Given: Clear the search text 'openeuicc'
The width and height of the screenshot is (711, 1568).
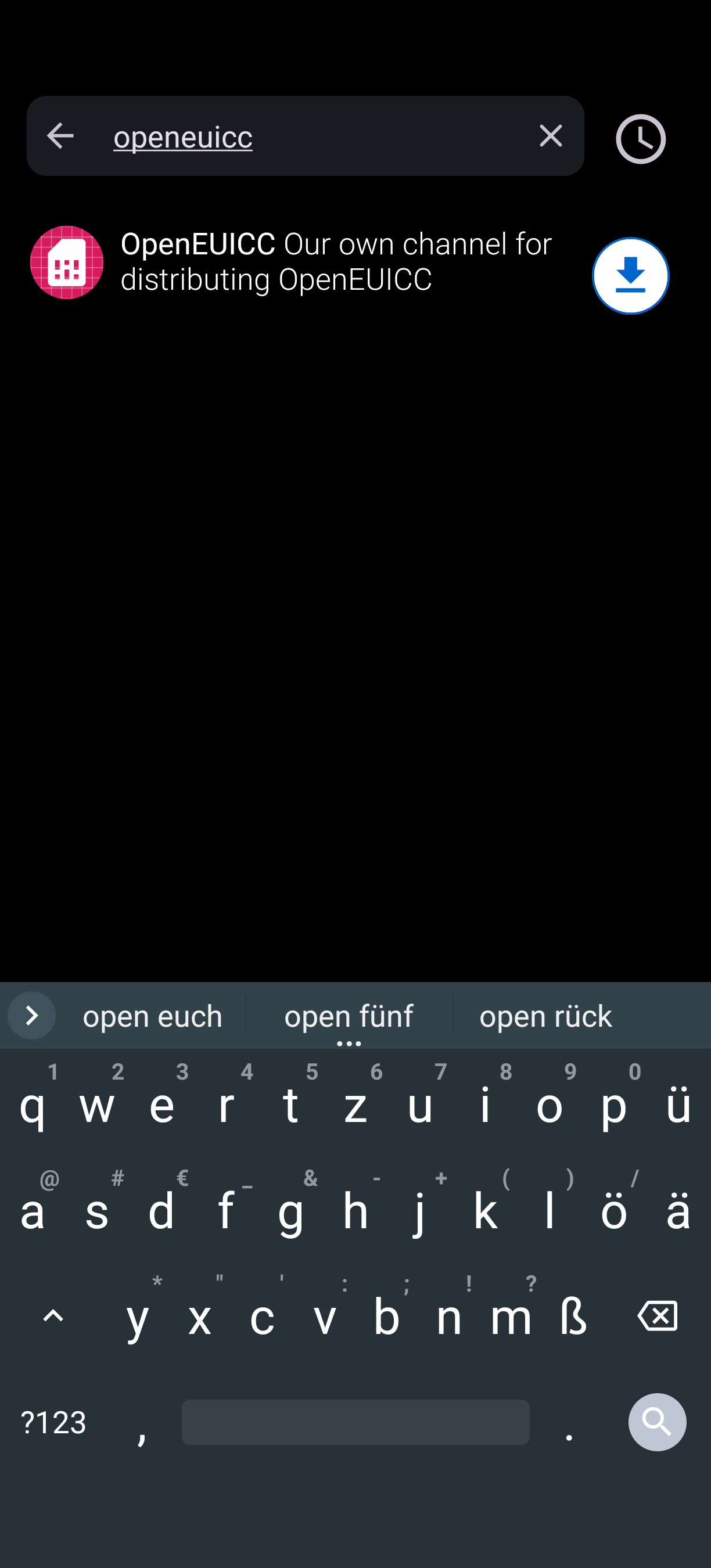Looking at the screenshot, I should pyautogui.click(x=550, y=136).
